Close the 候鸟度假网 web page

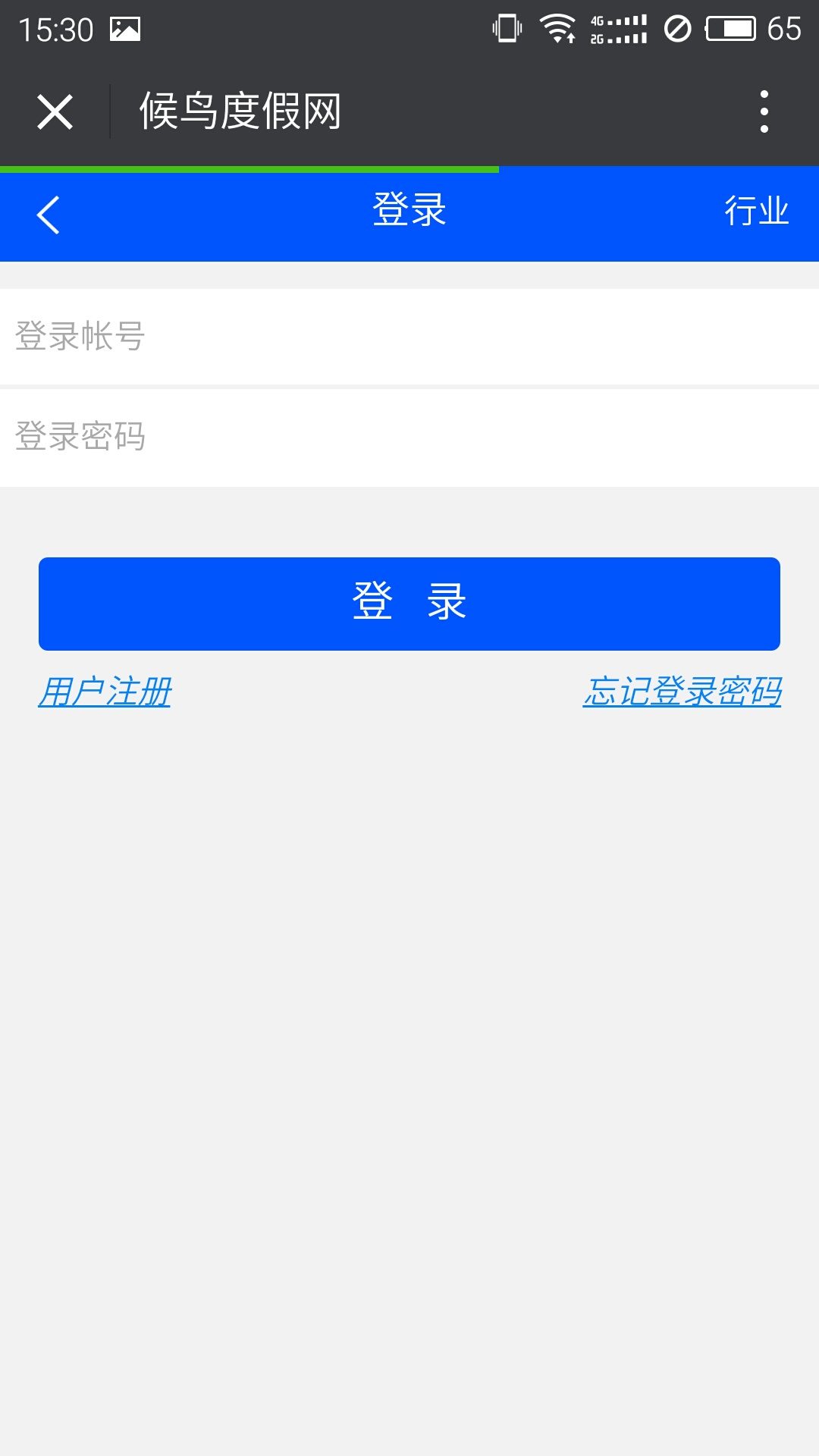pyautogui.click(x=55, y=112)
